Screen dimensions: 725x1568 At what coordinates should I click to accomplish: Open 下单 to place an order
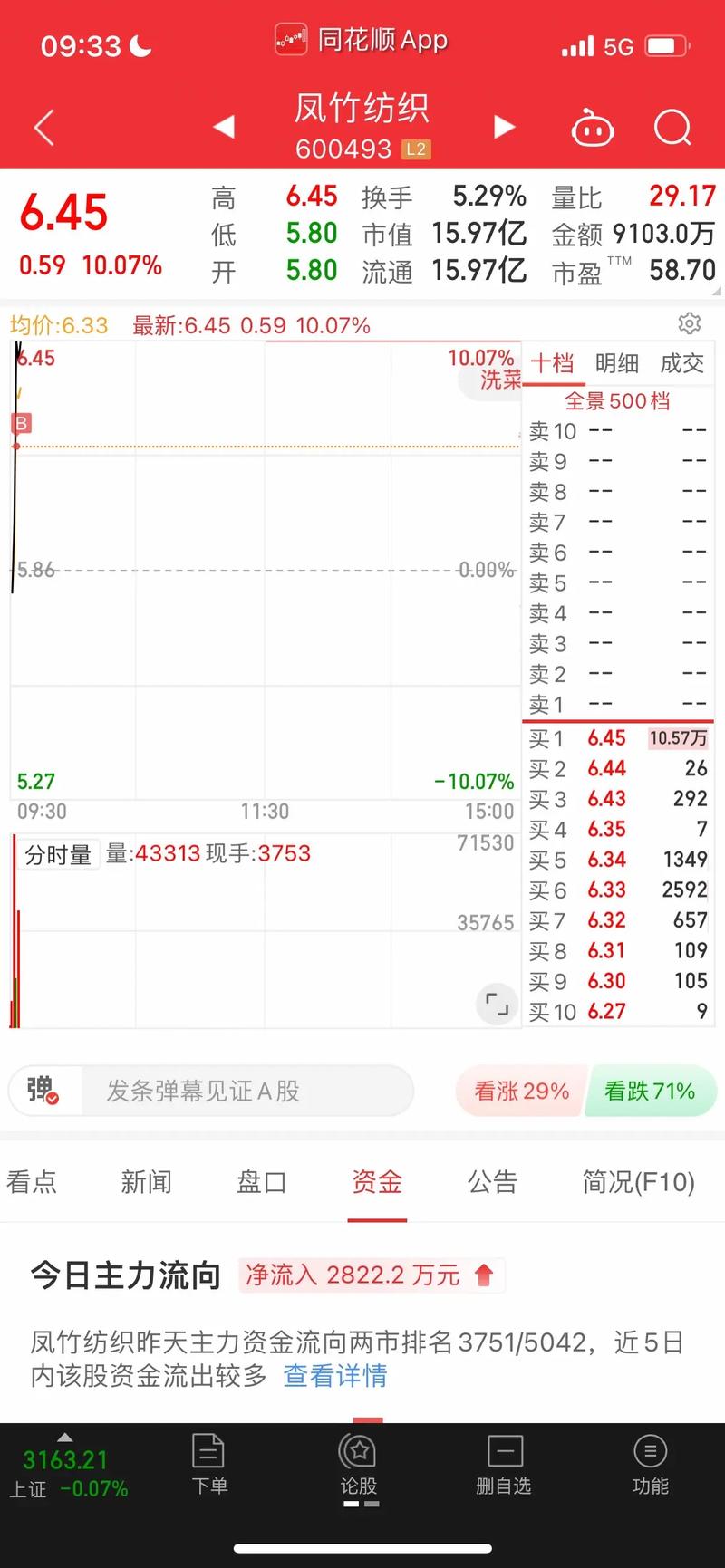[x=209, y=1465]
